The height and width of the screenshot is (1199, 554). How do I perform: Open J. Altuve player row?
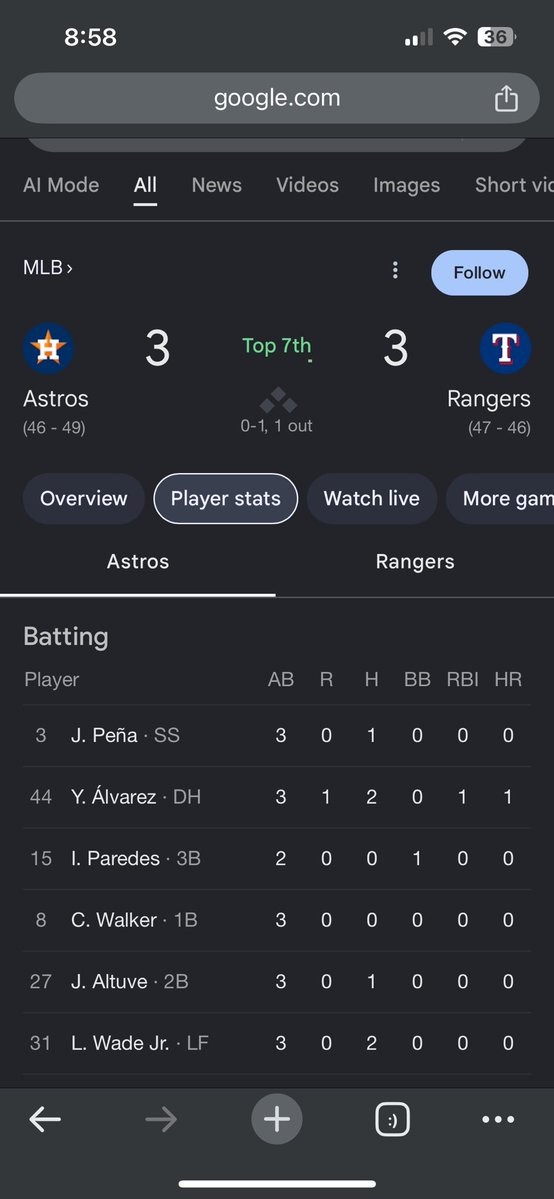click(277, 981)
